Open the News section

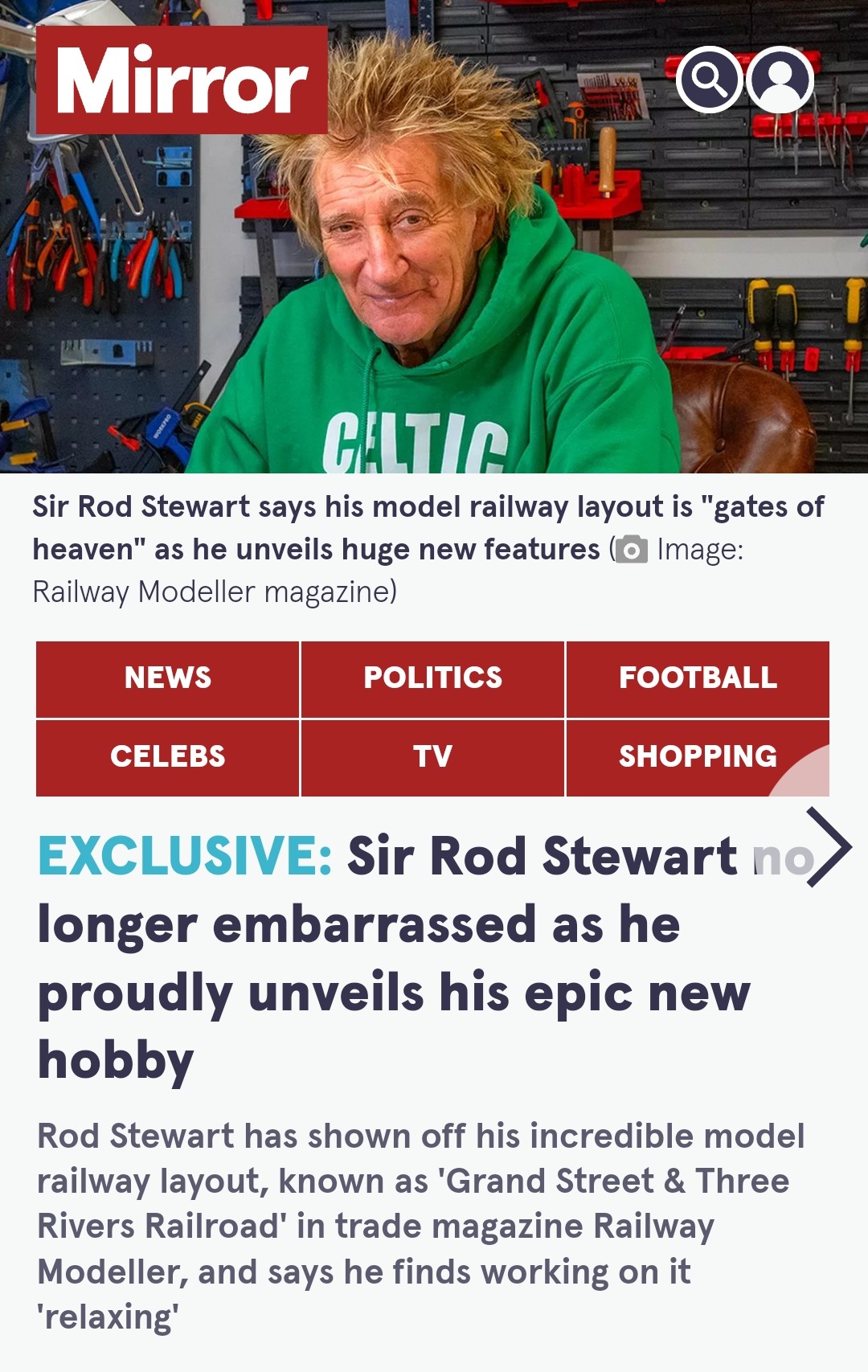168,678
